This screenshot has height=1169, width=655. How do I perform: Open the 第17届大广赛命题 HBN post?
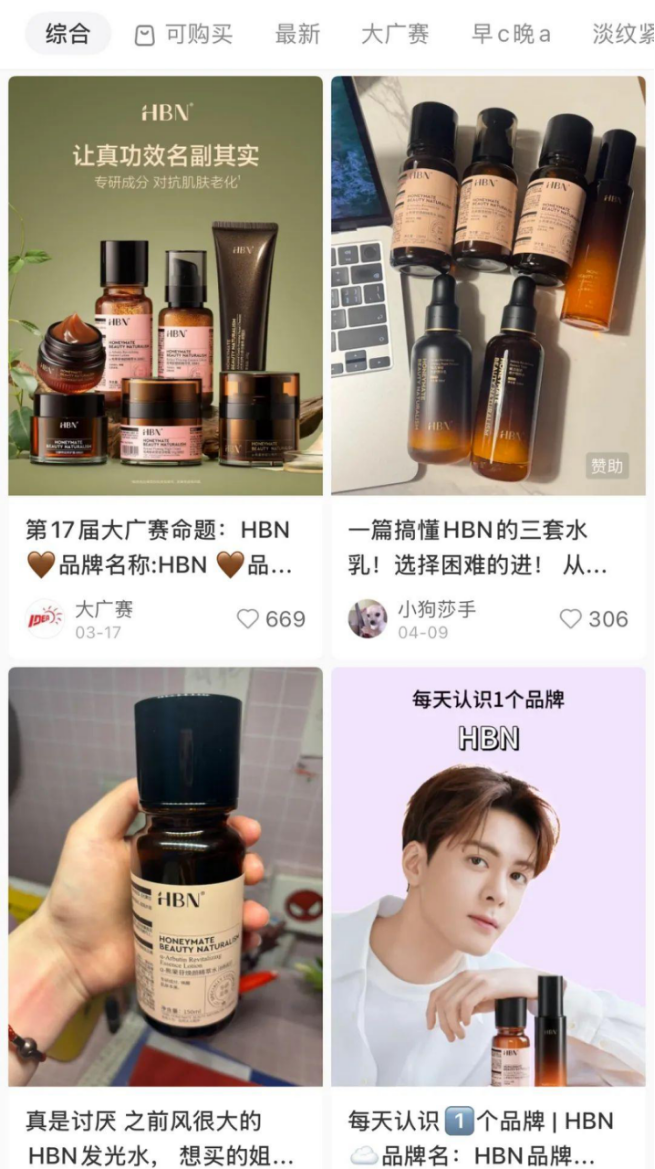tap(165, 285)
